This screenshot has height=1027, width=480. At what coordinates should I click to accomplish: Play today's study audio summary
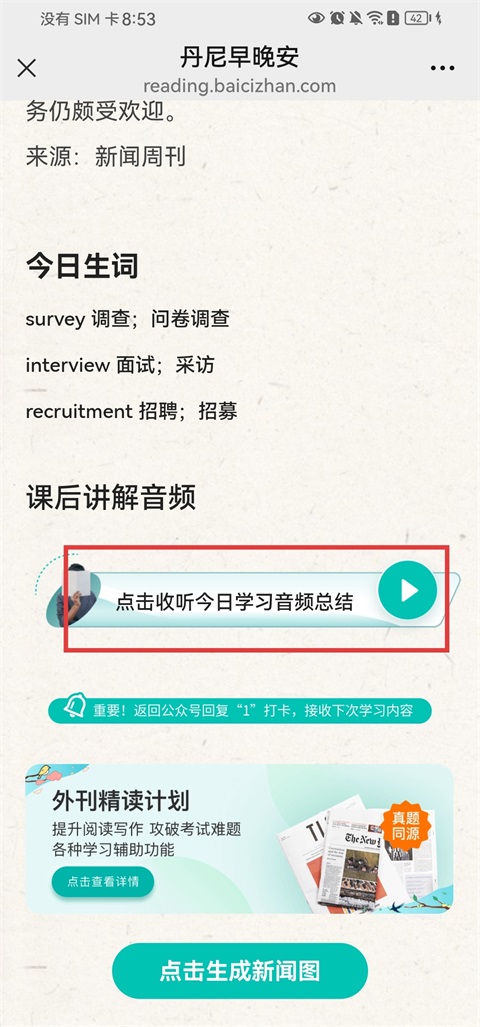[407, 590]
